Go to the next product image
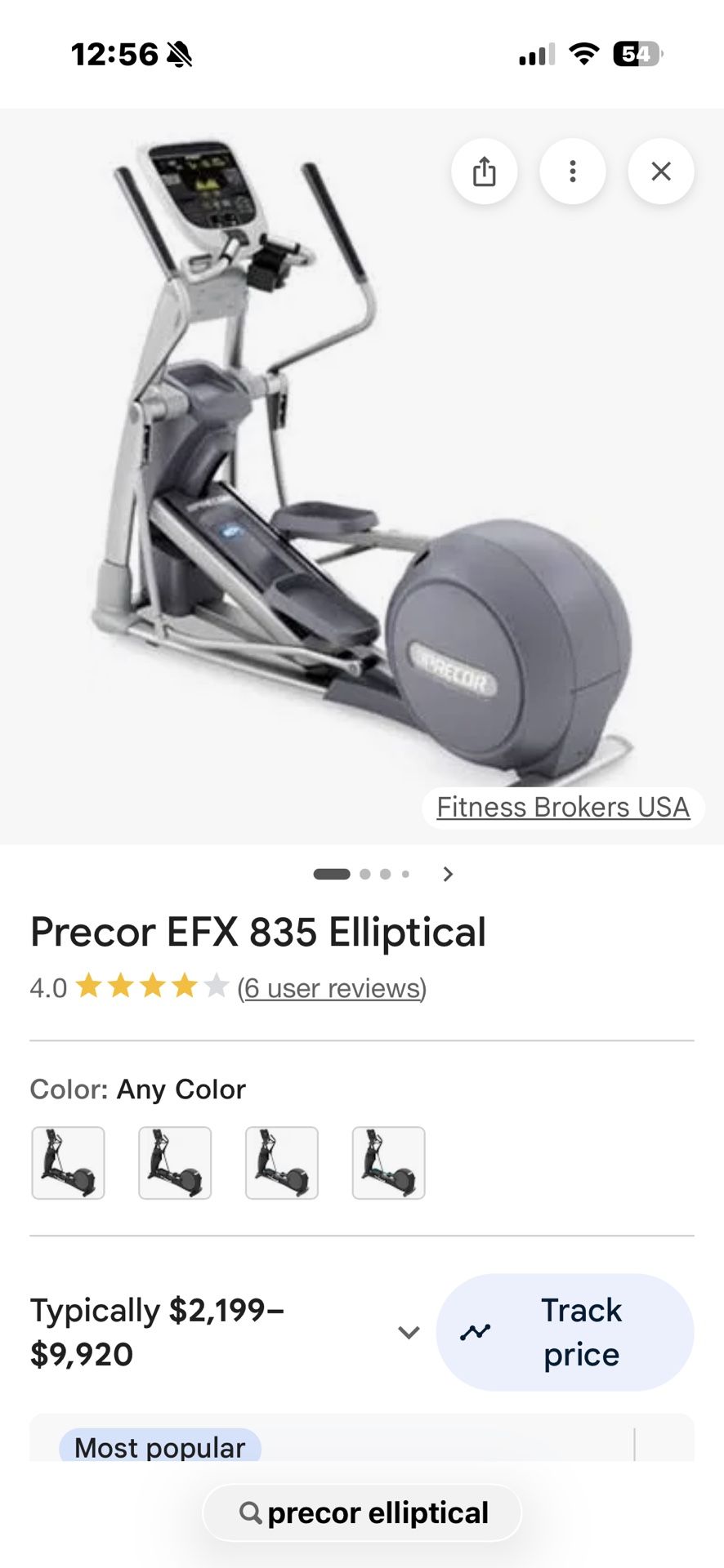The image size is (724, 1568). click(x=448, y=874)
